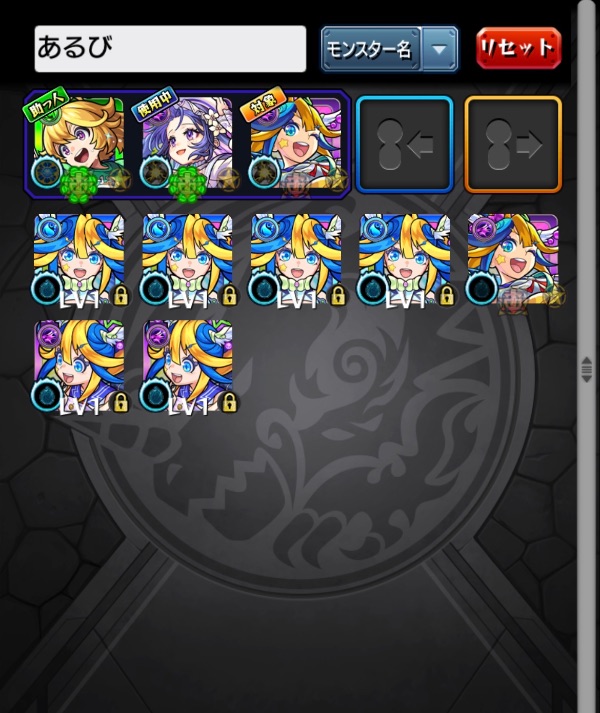This screenshot has width=600, height=713.
Task: Tap the search field containing あるび
Action: coord(170,49)
